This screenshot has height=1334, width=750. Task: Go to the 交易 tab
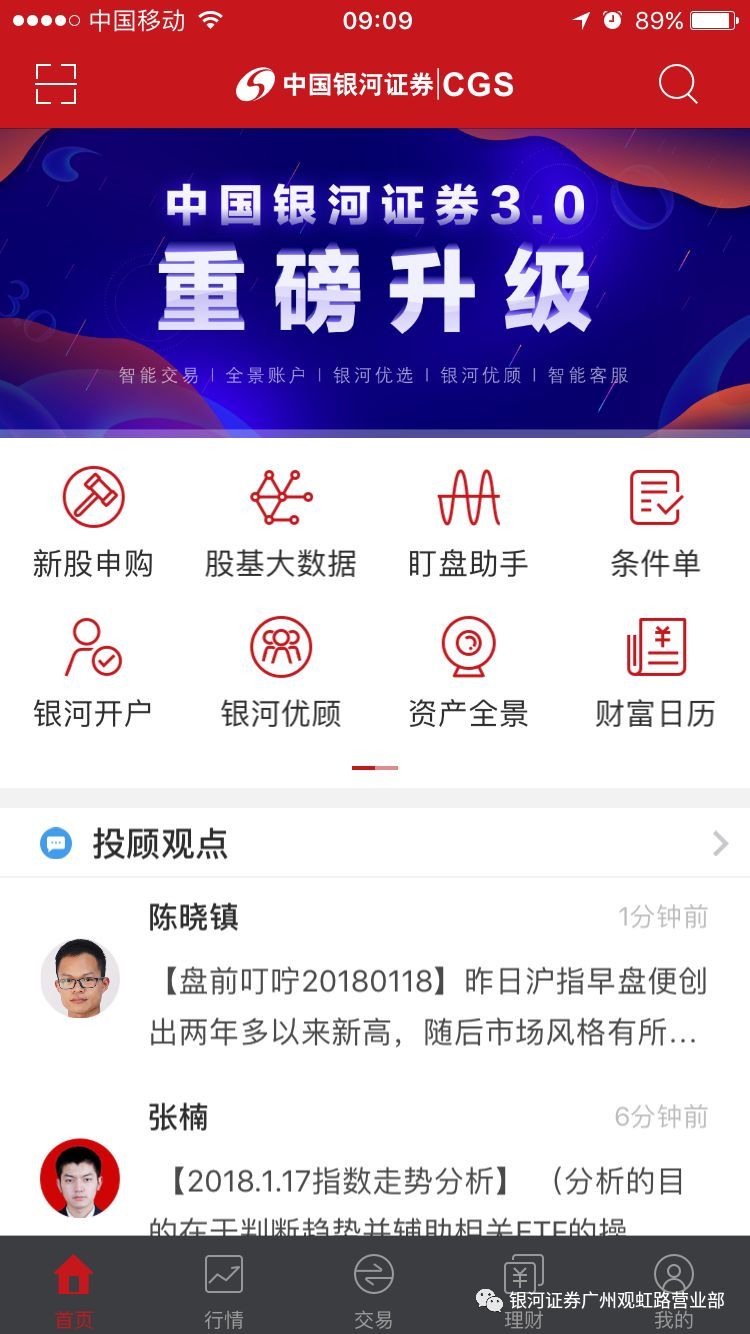point(373,1288)
